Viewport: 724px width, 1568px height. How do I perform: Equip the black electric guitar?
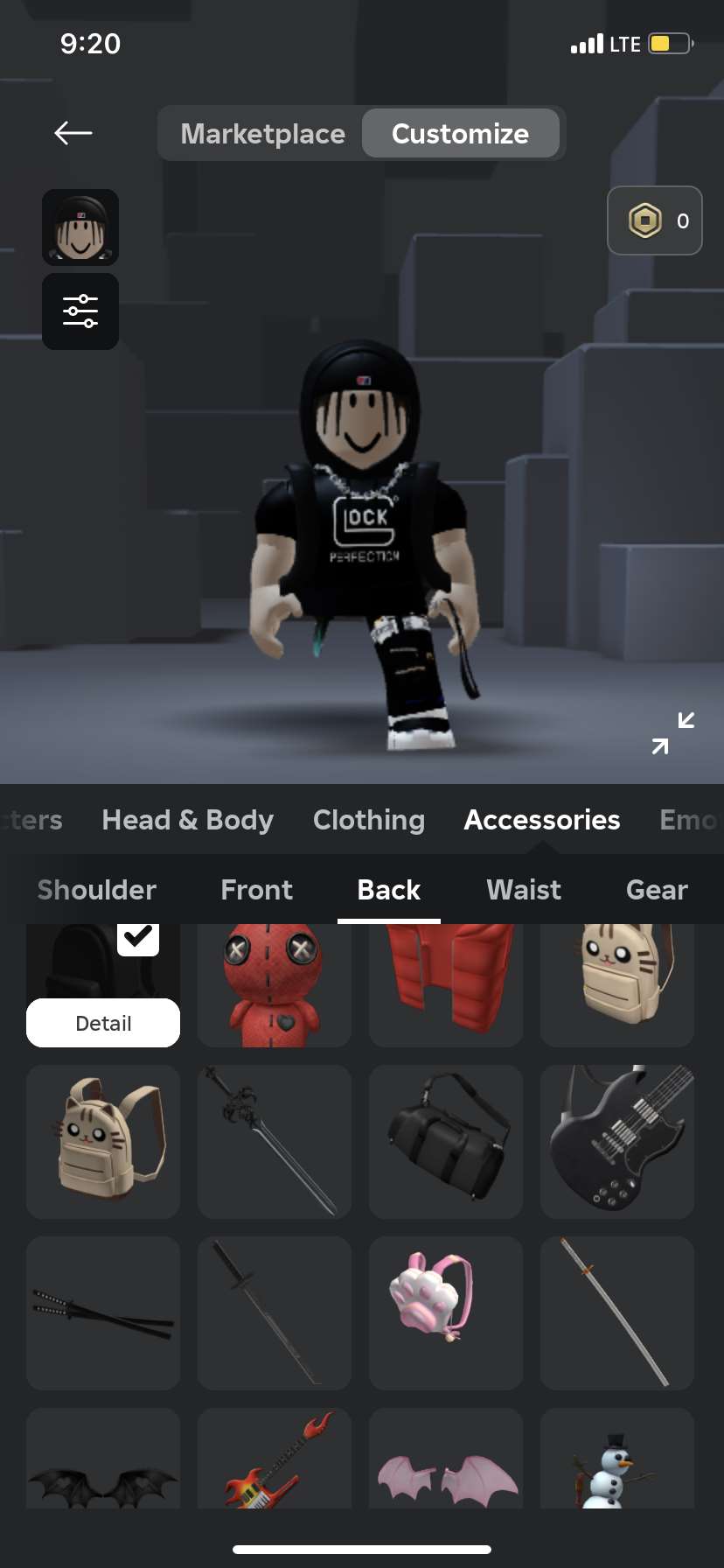click(617, 1142)
